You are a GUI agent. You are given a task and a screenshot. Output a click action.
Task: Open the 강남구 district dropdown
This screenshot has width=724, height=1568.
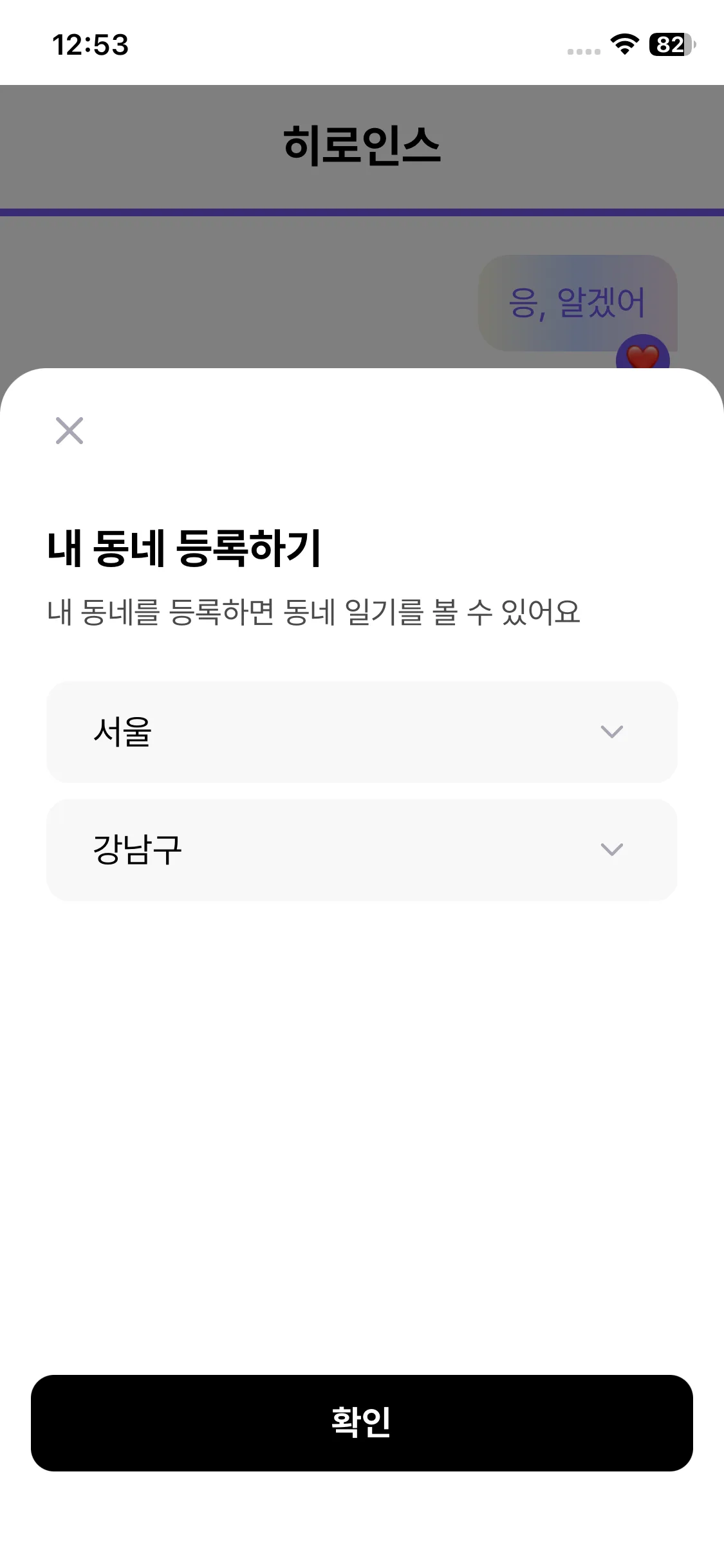362,849
